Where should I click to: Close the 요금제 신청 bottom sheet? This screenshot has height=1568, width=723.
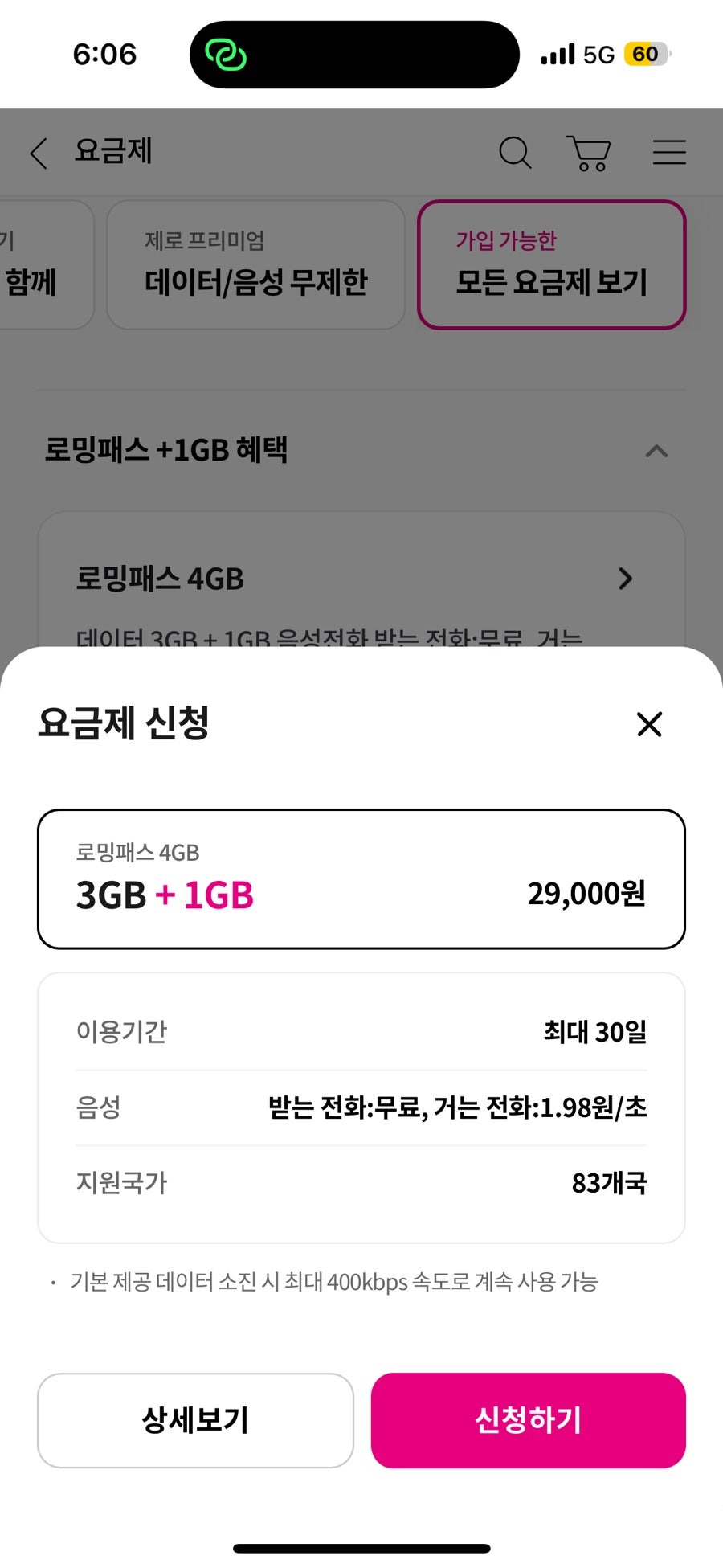point(649,724)
